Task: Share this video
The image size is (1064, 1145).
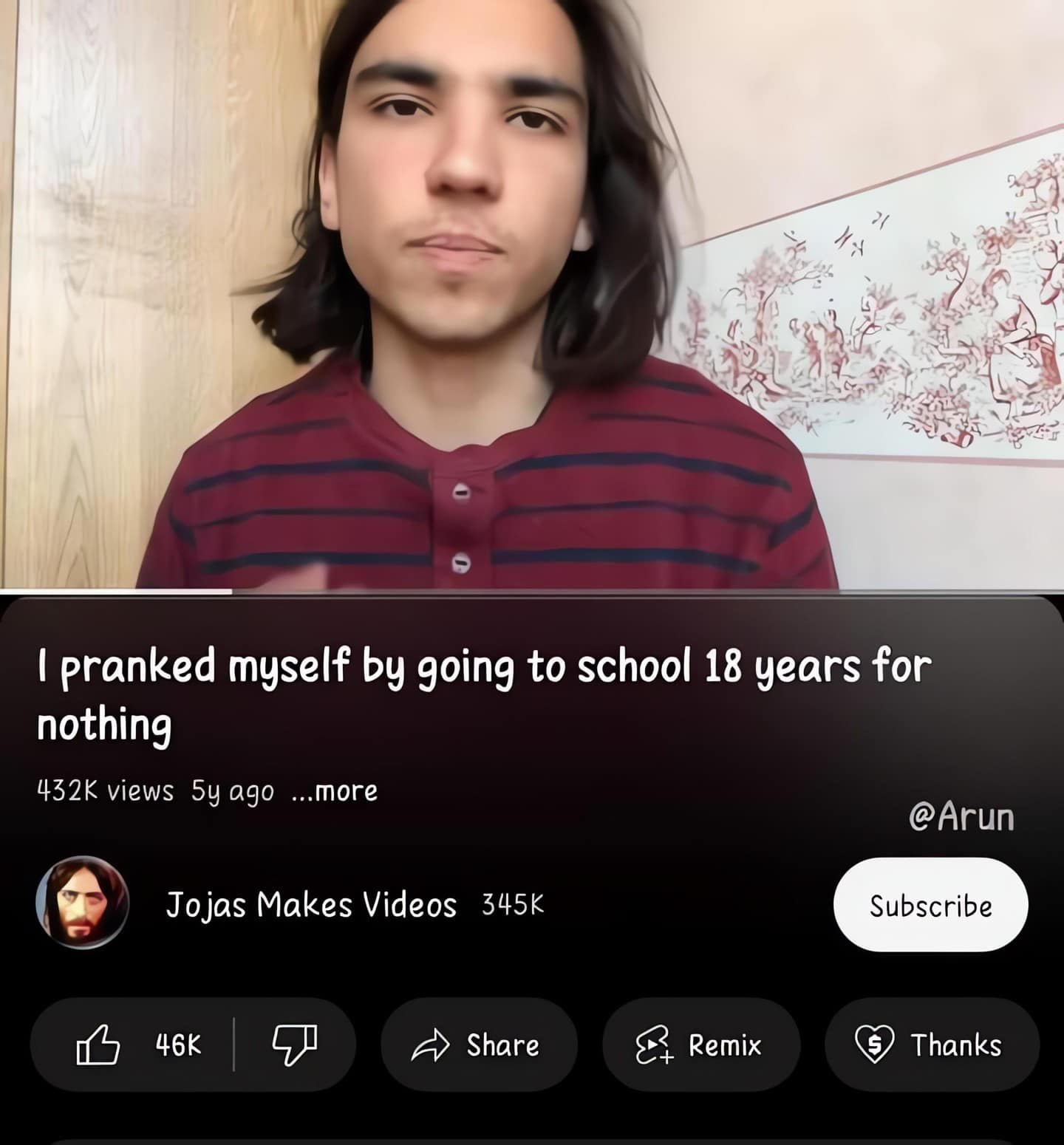Action: click(x=478, y=1044)
